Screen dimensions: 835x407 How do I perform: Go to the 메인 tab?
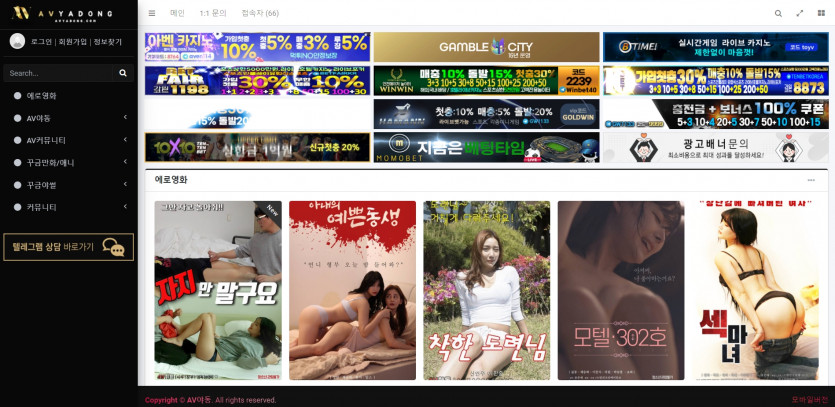(177, 13)
